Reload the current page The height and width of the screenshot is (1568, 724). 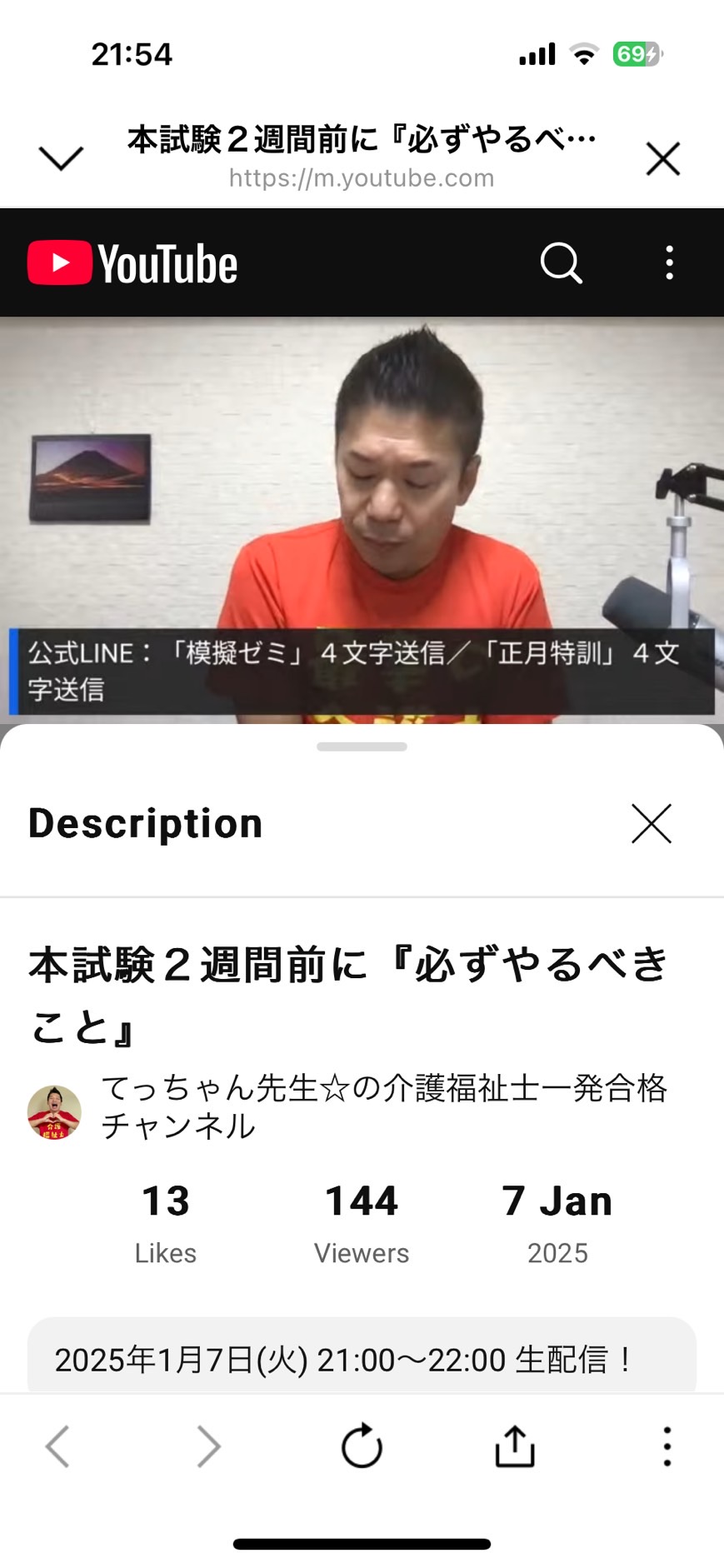click(x=362, y=1446)
